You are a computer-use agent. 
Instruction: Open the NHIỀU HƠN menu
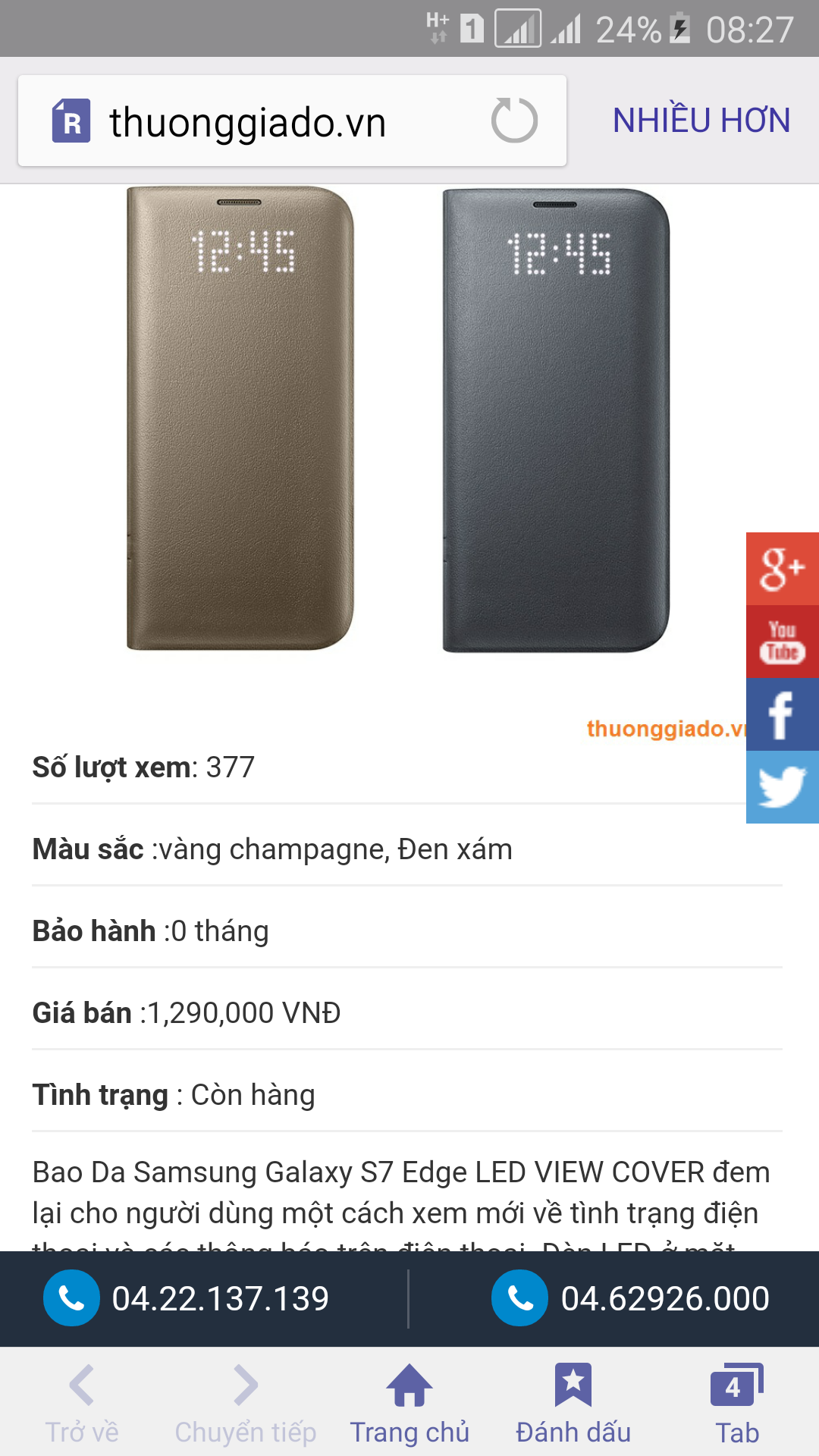(x=701, y=120)
